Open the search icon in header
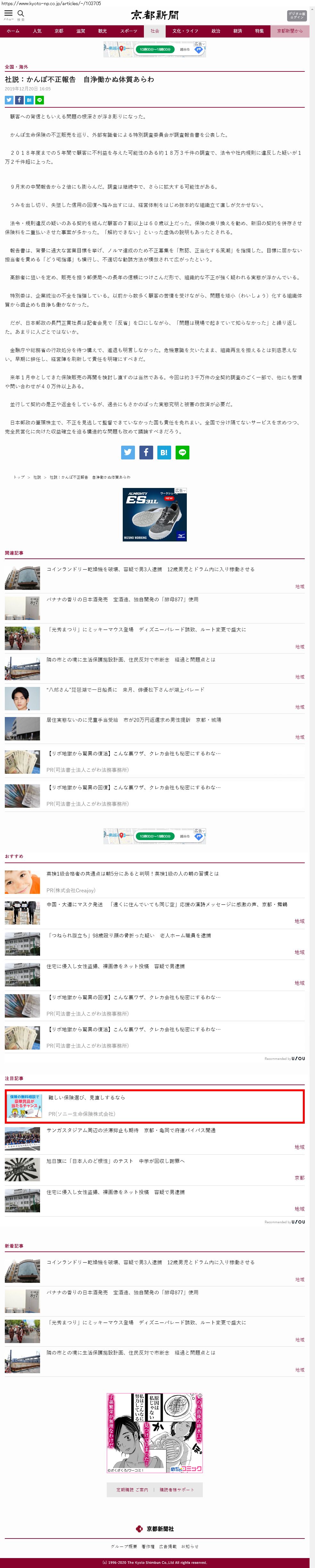 tap(21, 14)
